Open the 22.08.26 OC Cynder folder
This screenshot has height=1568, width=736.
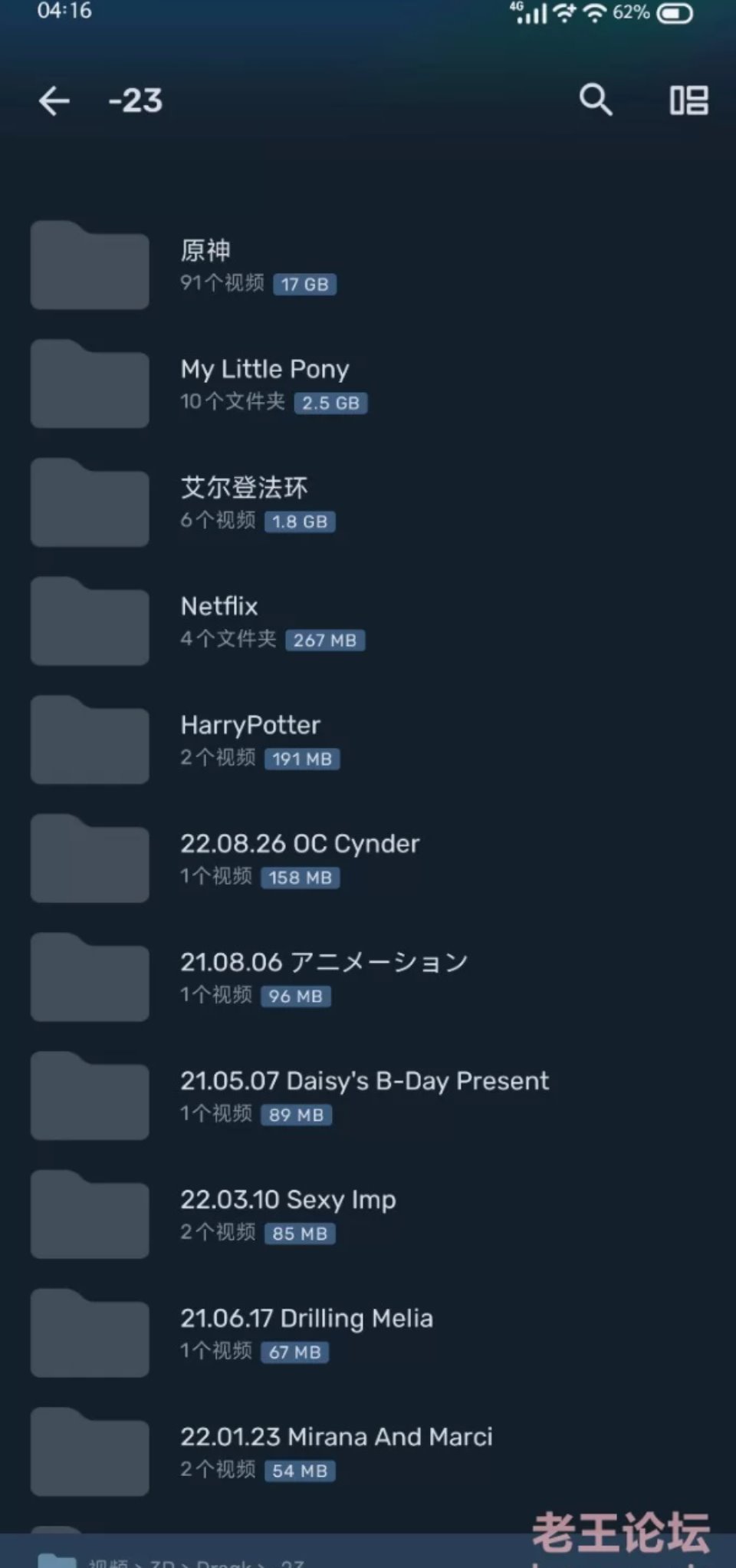[x=368, y=858]
